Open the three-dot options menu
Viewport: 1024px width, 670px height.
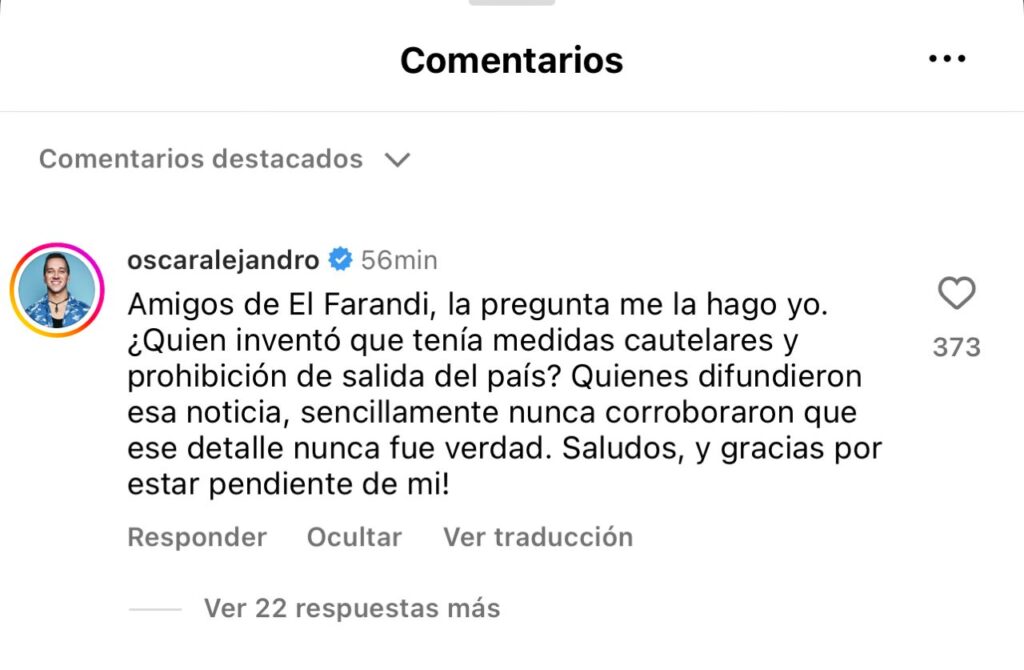946,60
